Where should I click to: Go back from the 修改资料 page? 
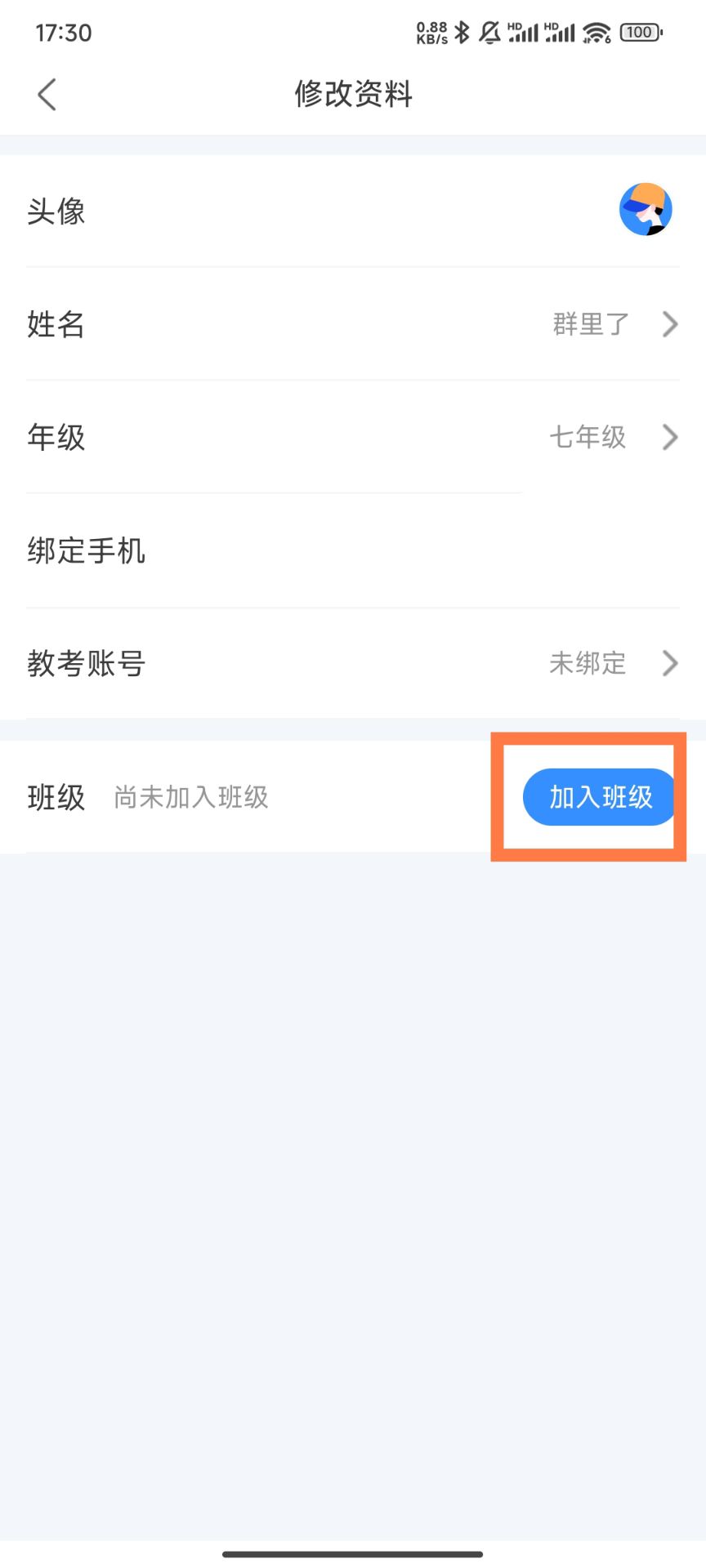47,95
